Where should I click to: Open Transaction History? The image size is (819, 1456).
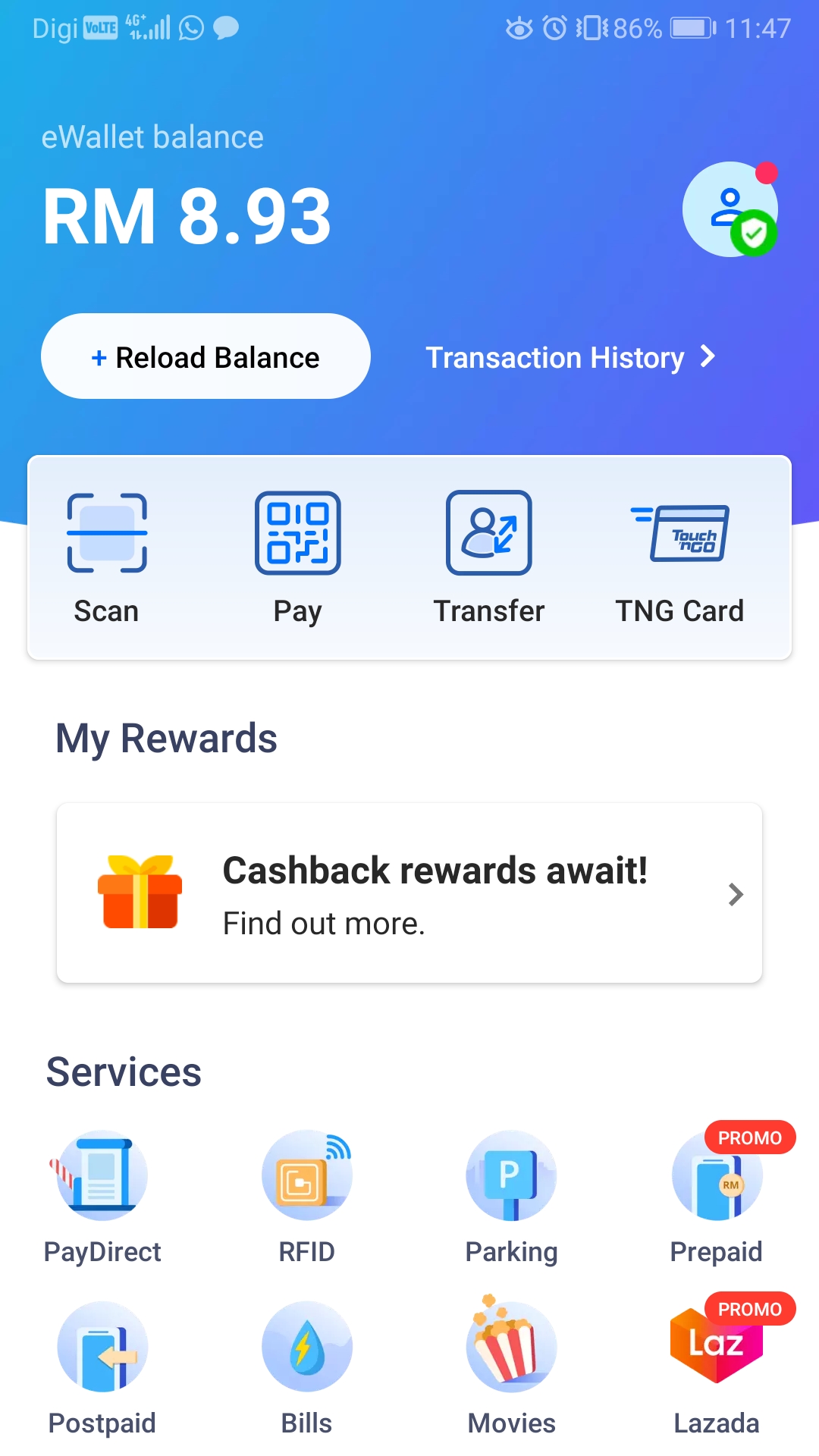tap(570, 357)
